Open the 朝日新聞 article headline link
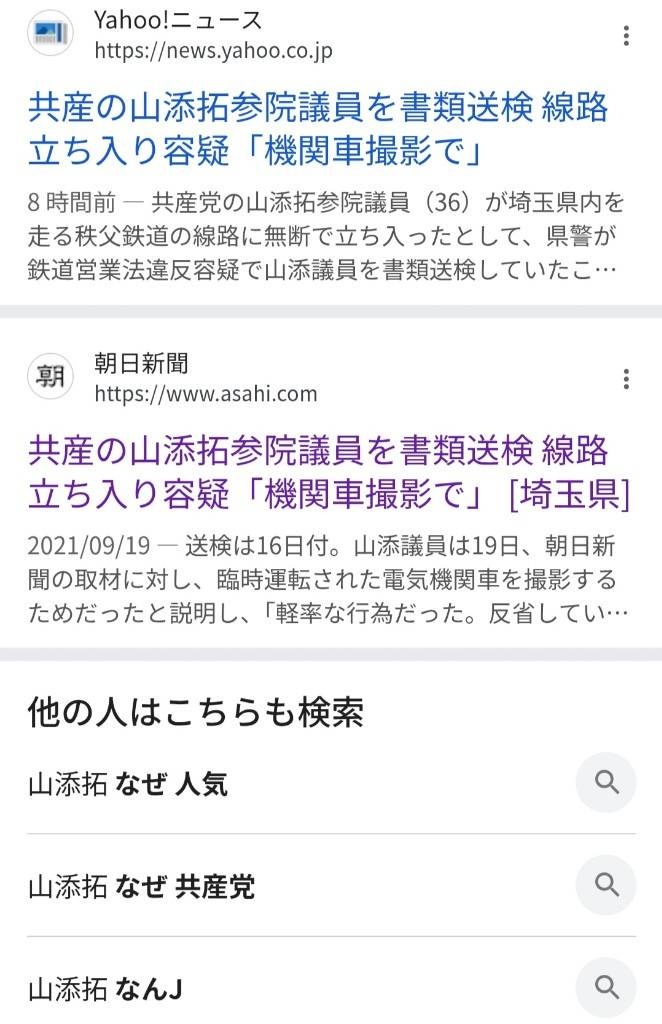This screenshot has height=1024, width=662. click(328, 471)
